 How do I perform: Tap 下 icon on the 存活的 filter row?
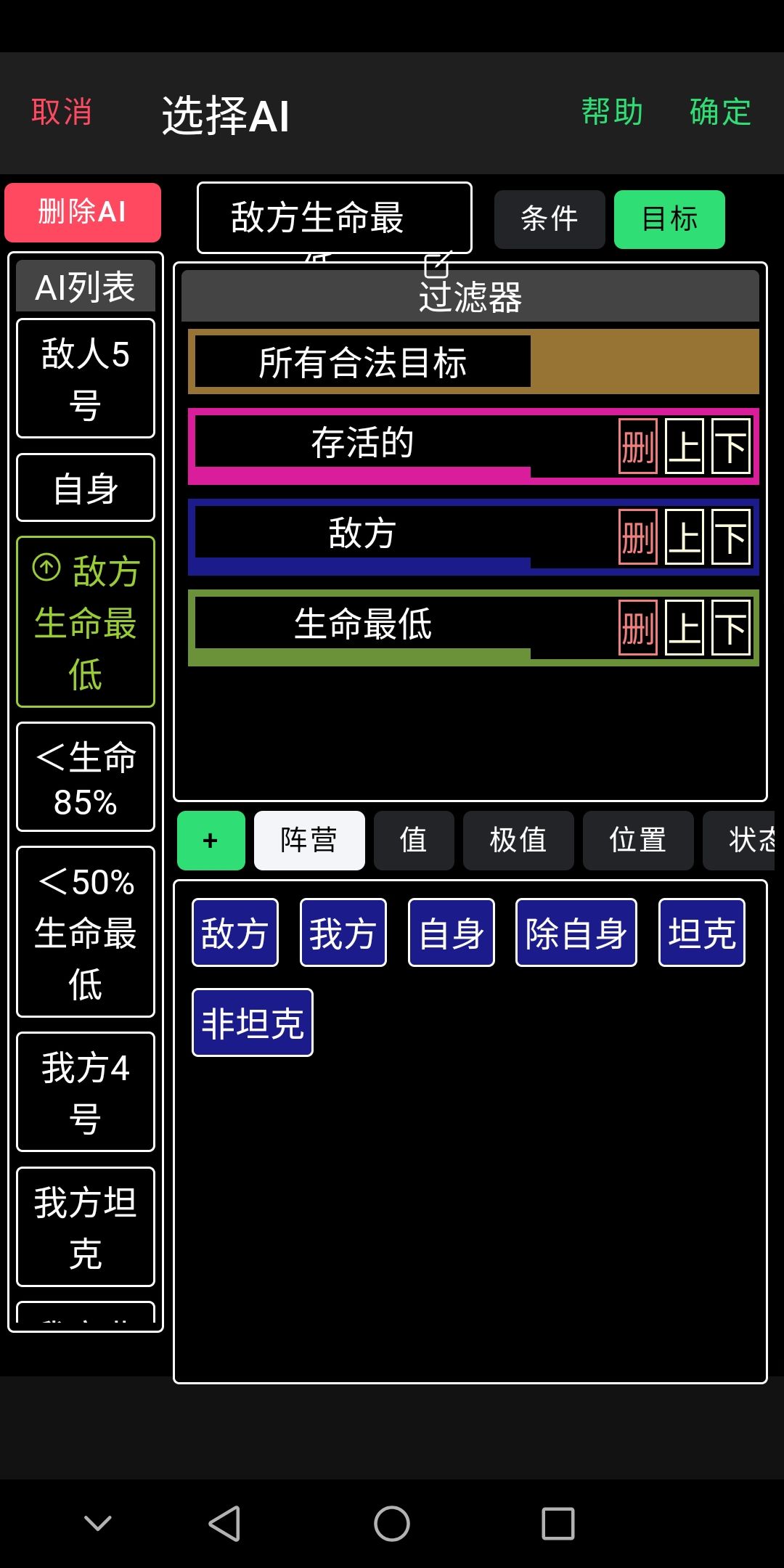pos(732,447)
